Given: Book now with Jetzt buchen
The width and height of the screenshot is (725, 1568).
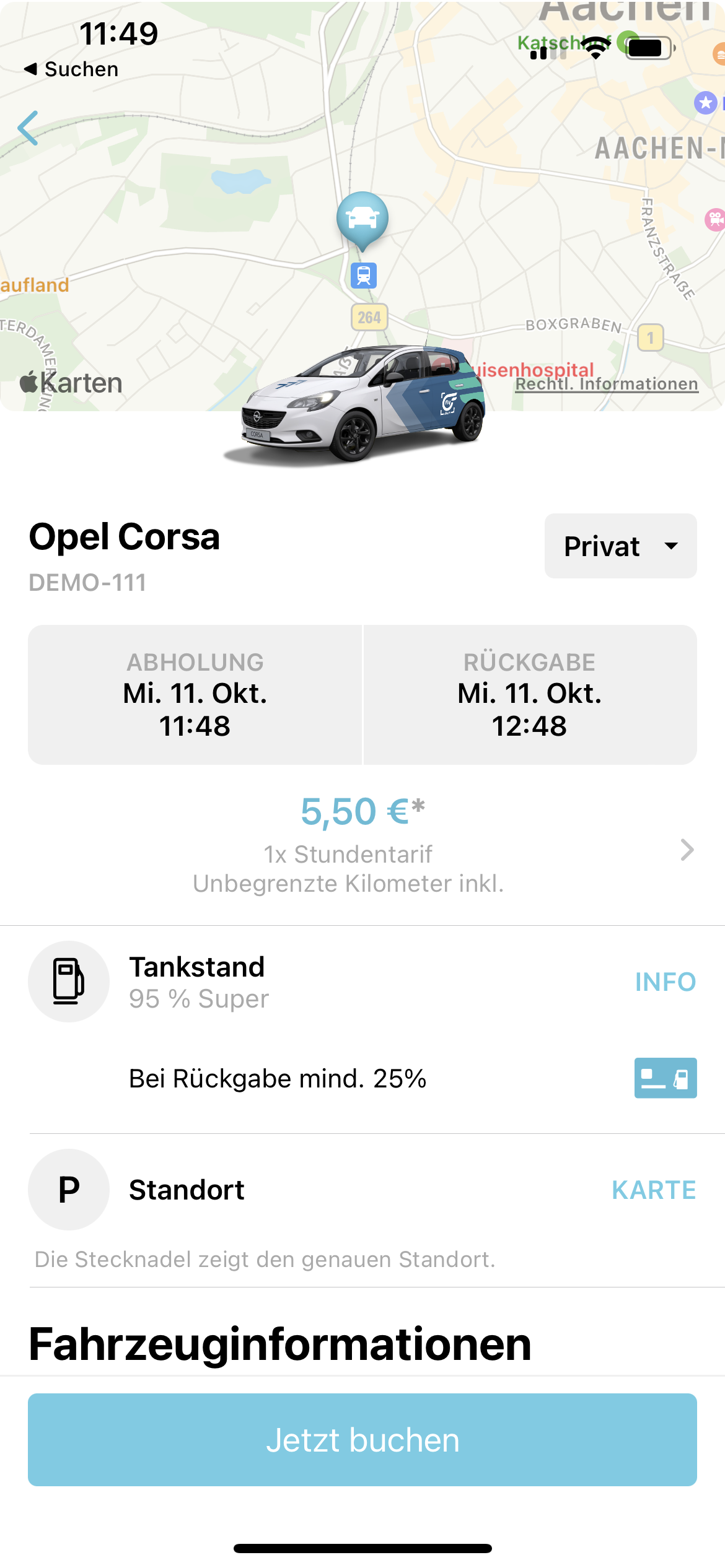Looking at the screenshot, I should 362,1440.
